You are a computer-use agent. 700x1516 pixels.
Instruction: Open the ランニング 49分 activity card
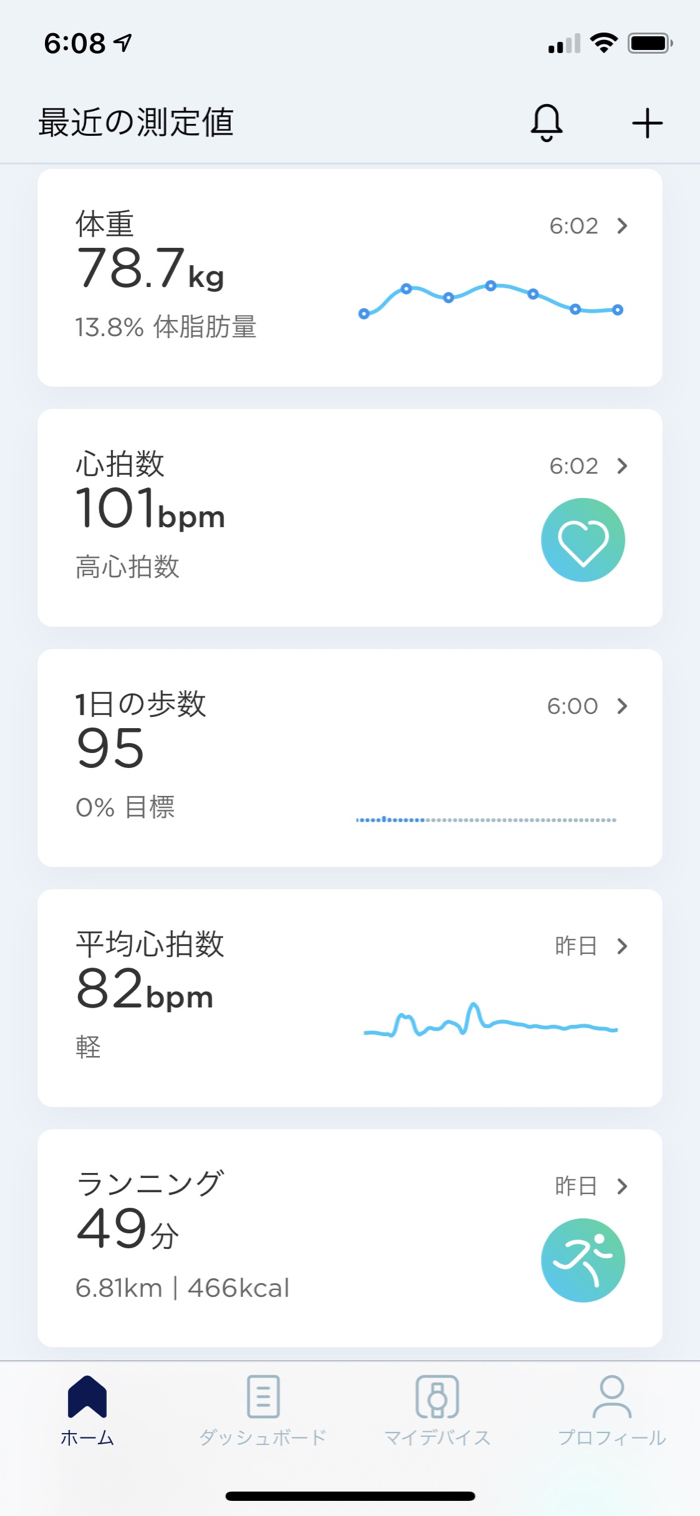(350, 1238)
